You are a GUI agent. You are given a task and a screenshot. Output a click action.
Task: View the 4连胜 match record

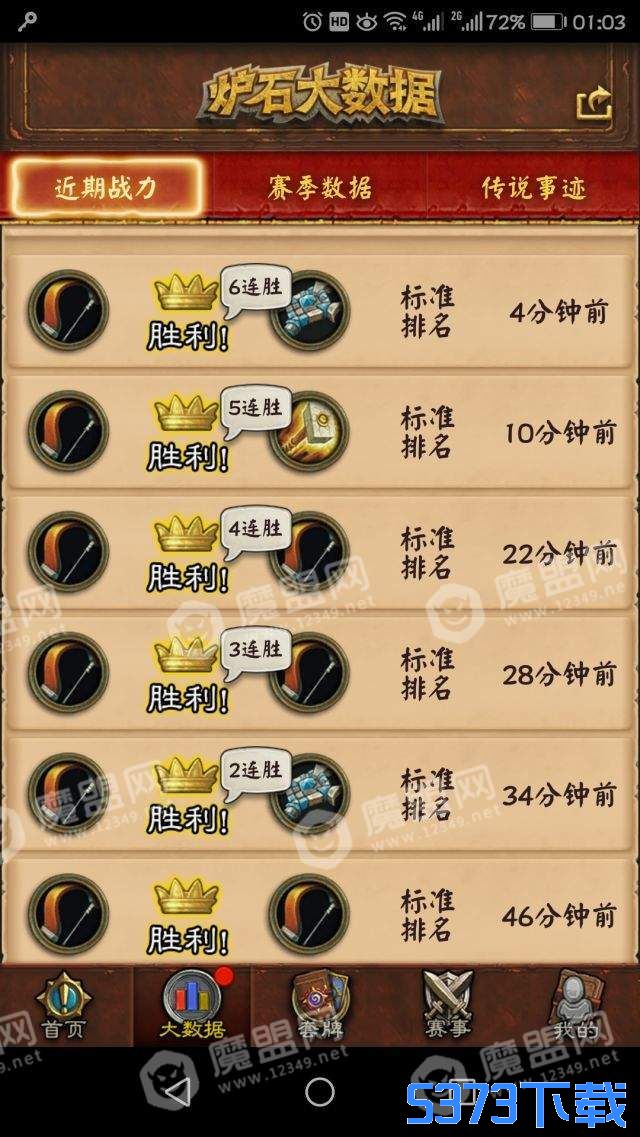(320, 552)
